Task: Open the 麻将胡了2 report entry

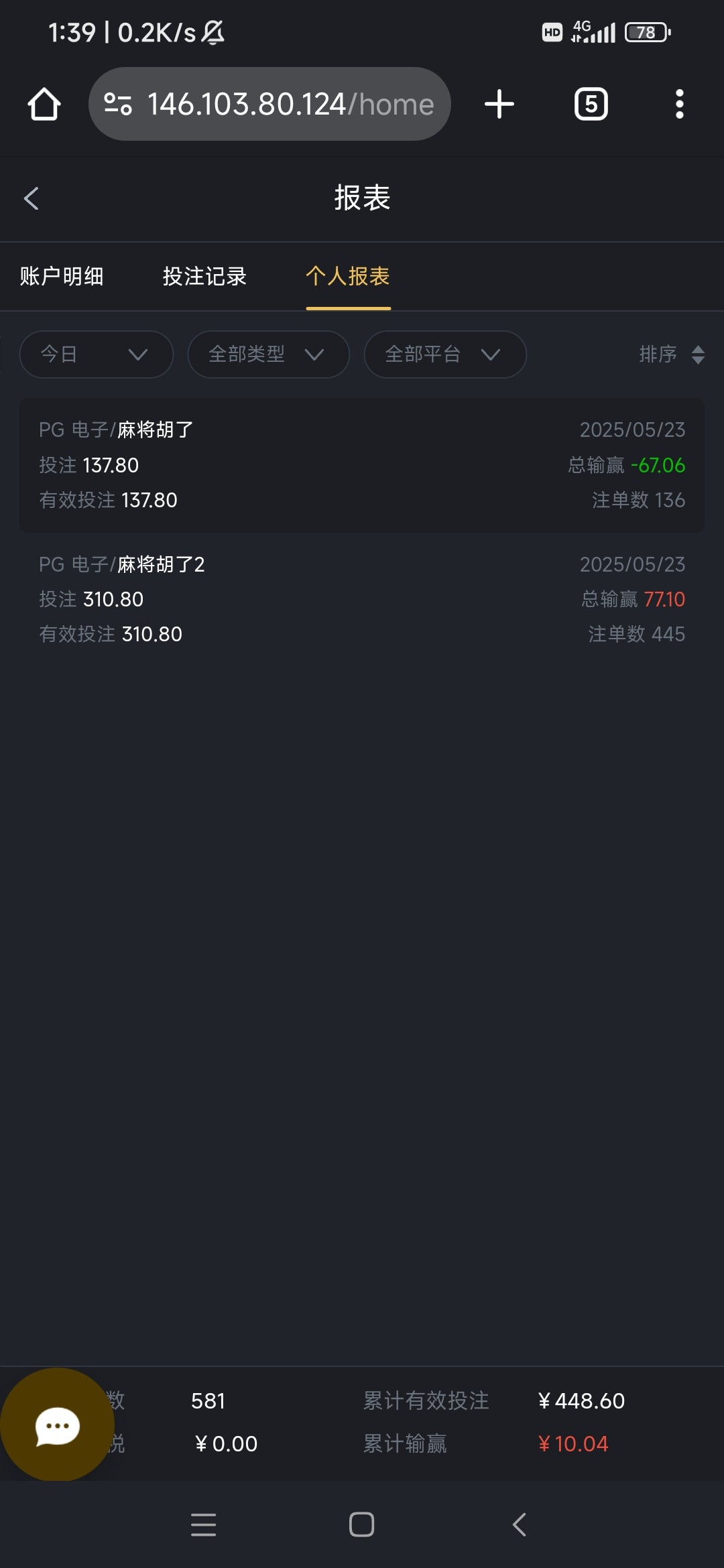Action: point(362,599)
